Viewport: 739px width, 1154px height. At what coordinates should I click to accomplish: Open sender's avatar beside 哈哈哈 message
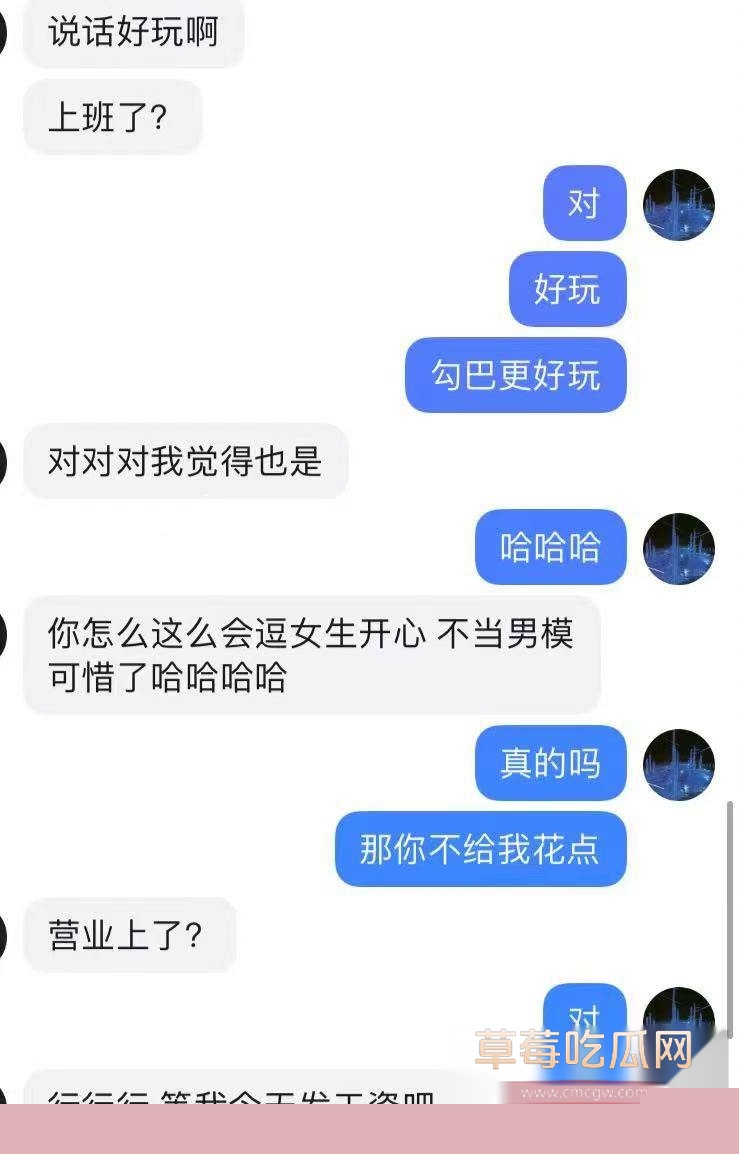coord(678,548)
